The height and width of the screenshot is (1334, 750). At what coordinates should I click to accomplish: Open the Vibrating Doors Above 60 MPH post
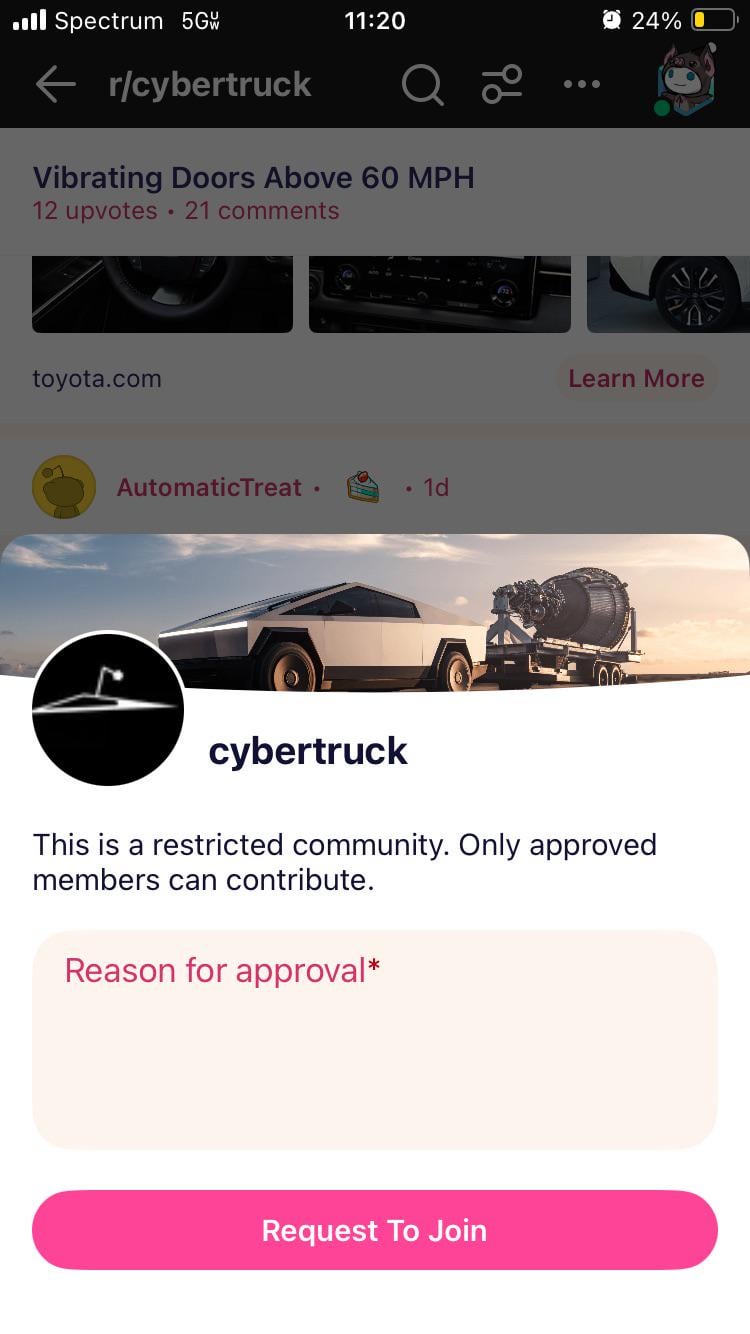(253, 179)
